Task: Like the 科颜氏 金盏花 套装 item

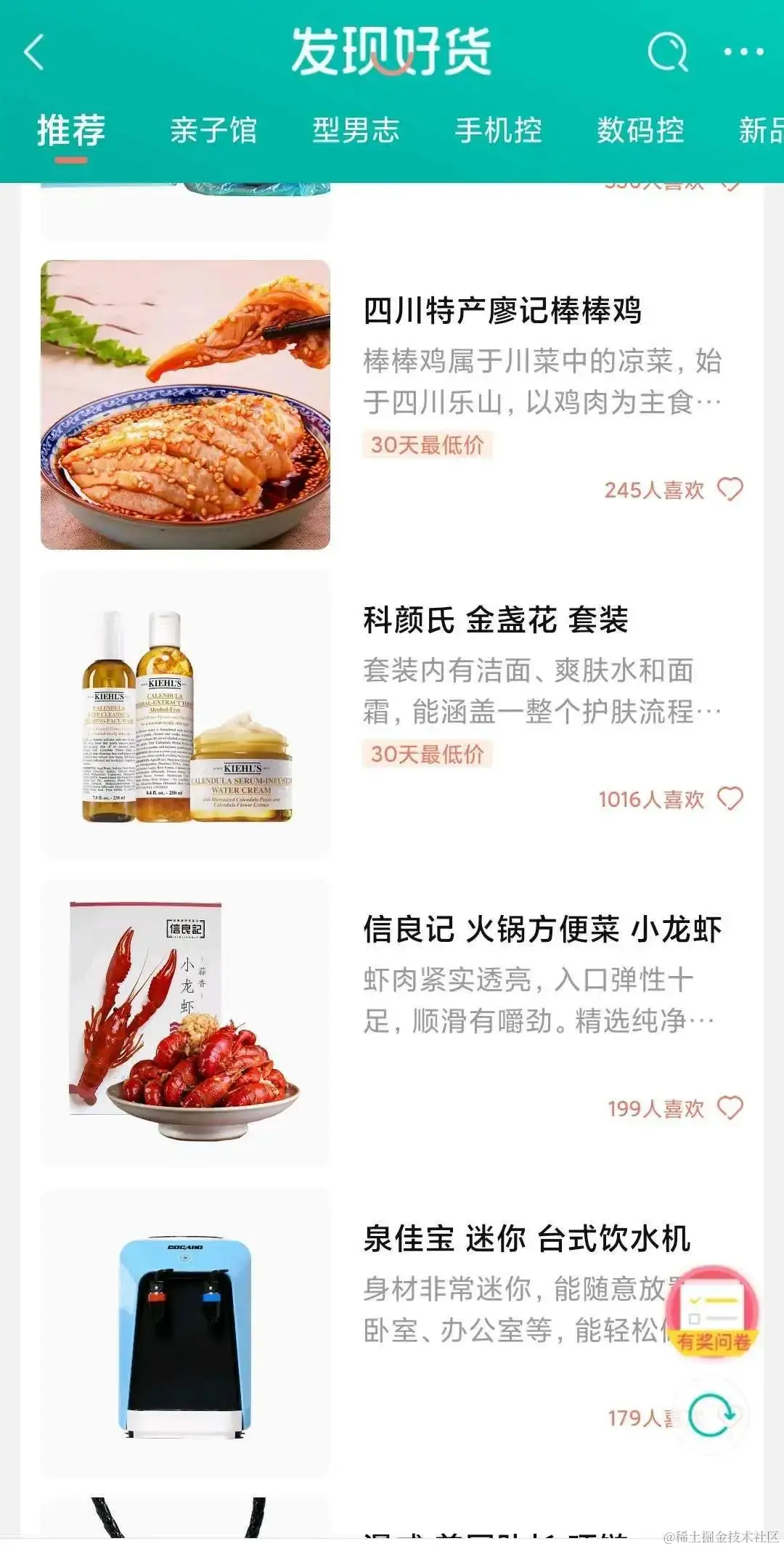Action: coord(730,799)
